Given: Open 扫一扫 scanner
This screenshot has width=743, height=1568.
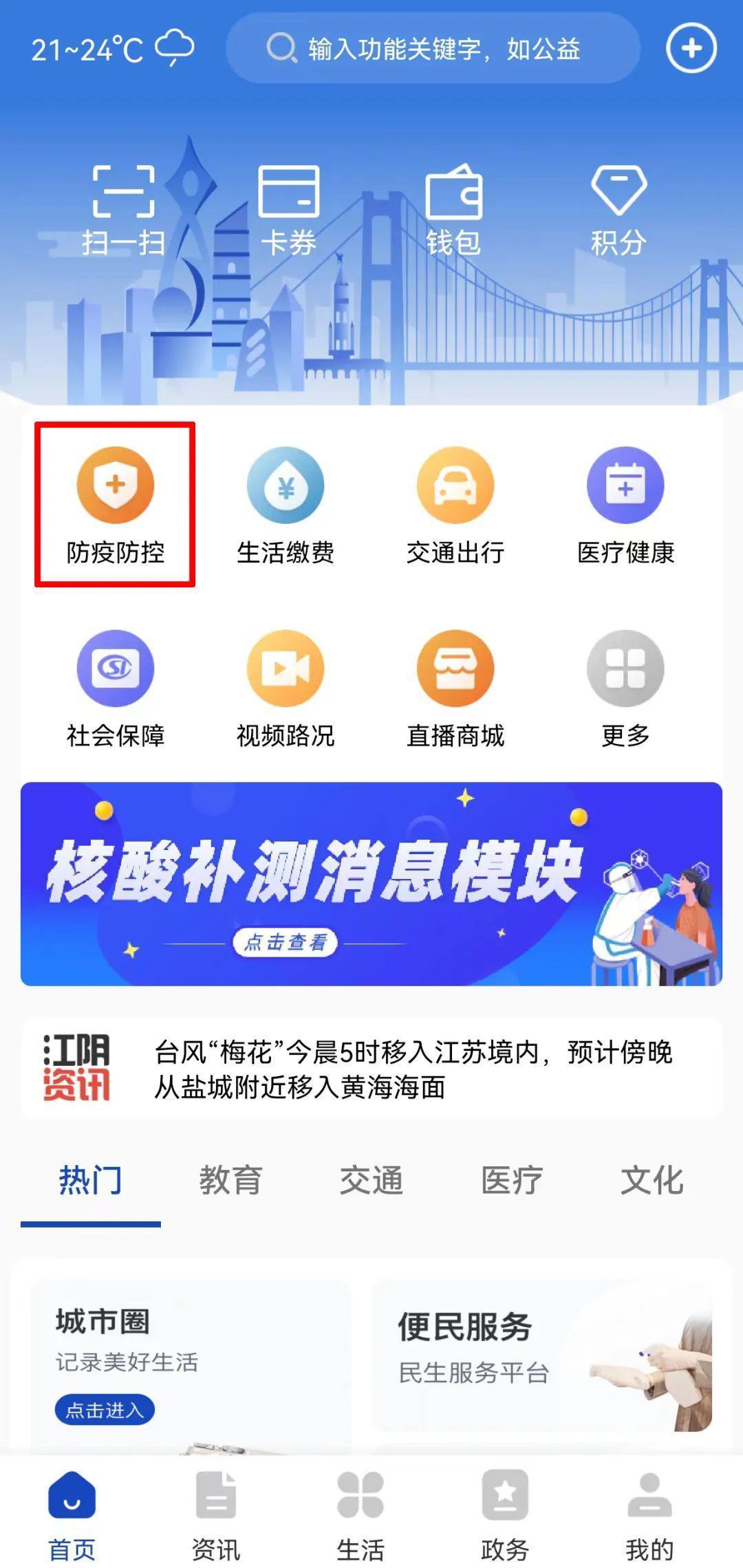Looking at the screenshot, I should 123,210.
